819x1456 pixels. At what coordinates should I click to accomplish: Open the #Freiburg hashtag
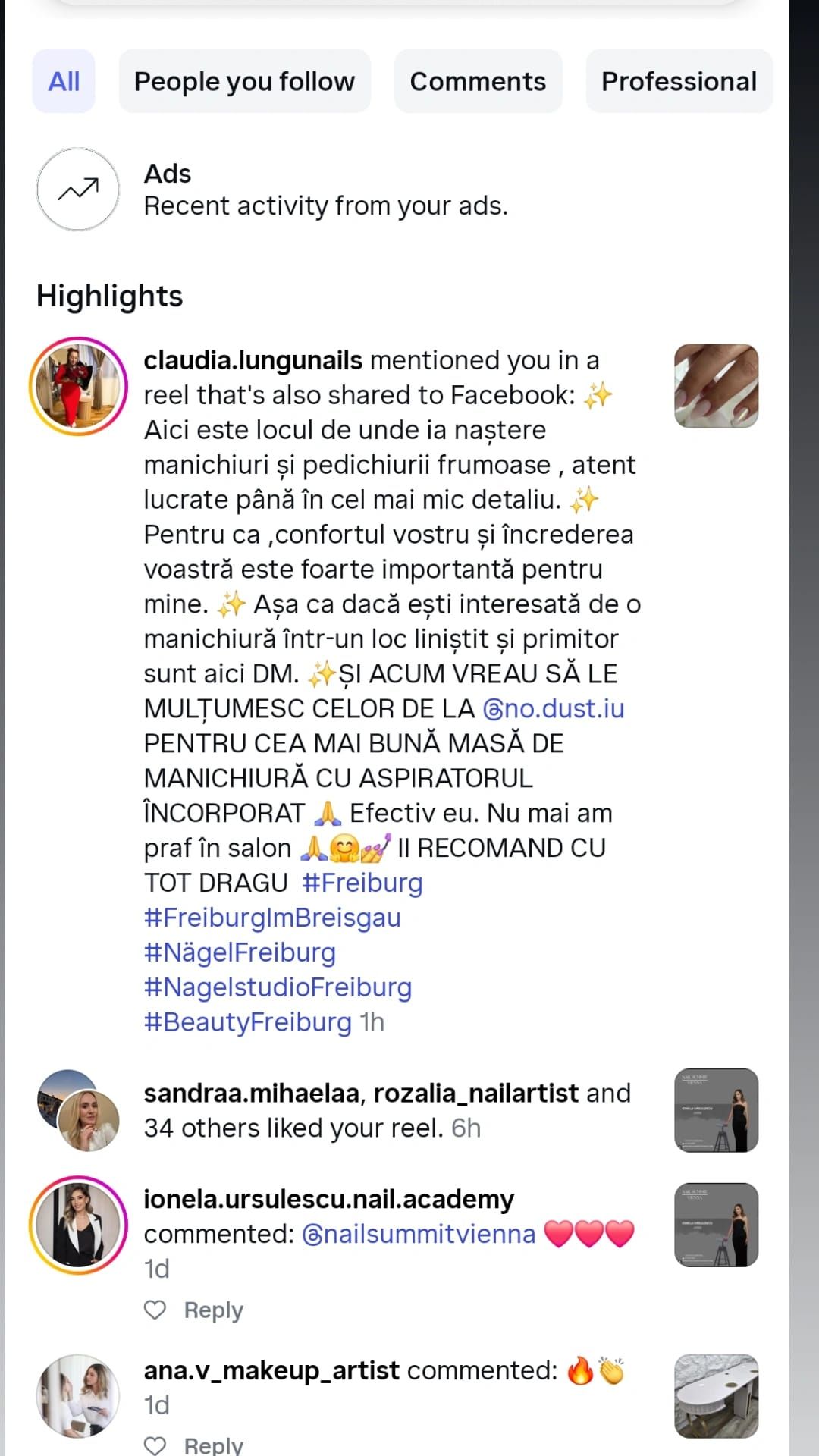coord(362,883)
